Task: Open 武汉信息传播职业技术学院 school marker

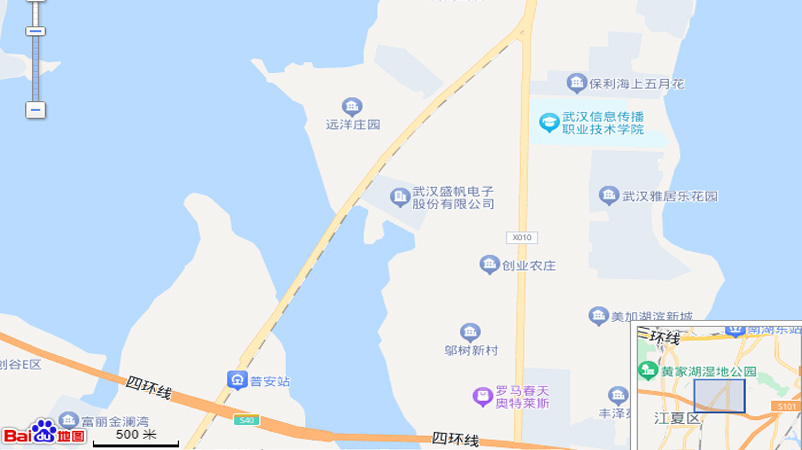Action: 548,123
